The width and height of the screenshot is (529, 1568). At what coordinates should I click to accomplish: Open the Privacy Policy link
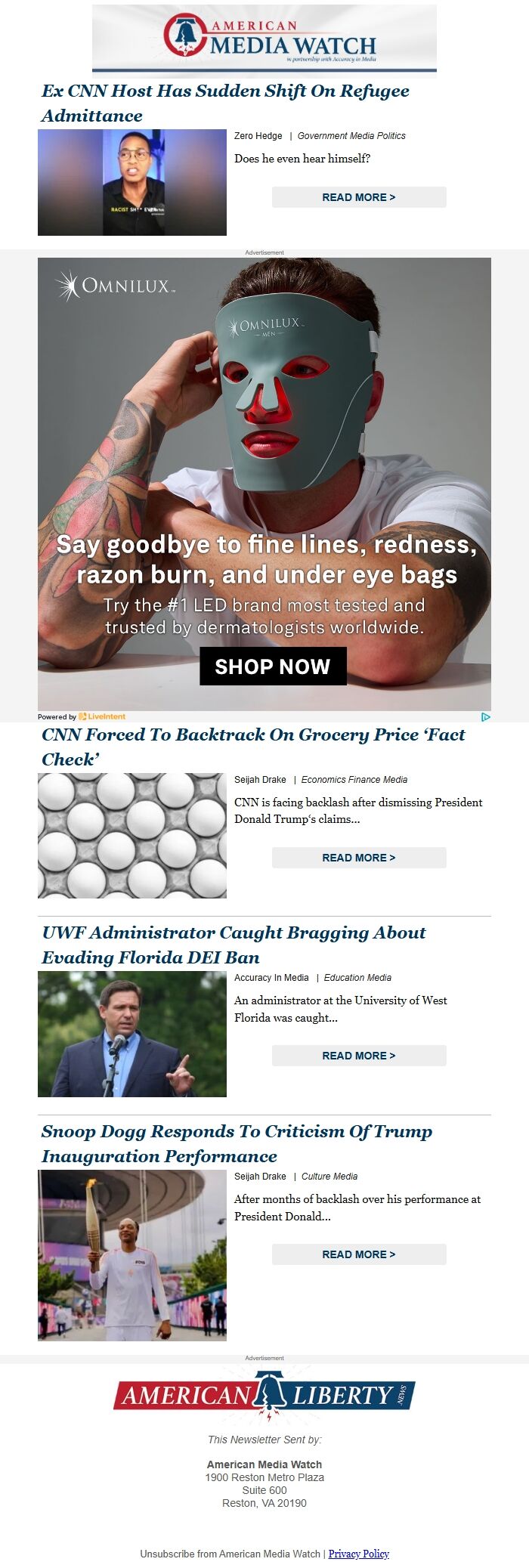tap(358, 1554)
